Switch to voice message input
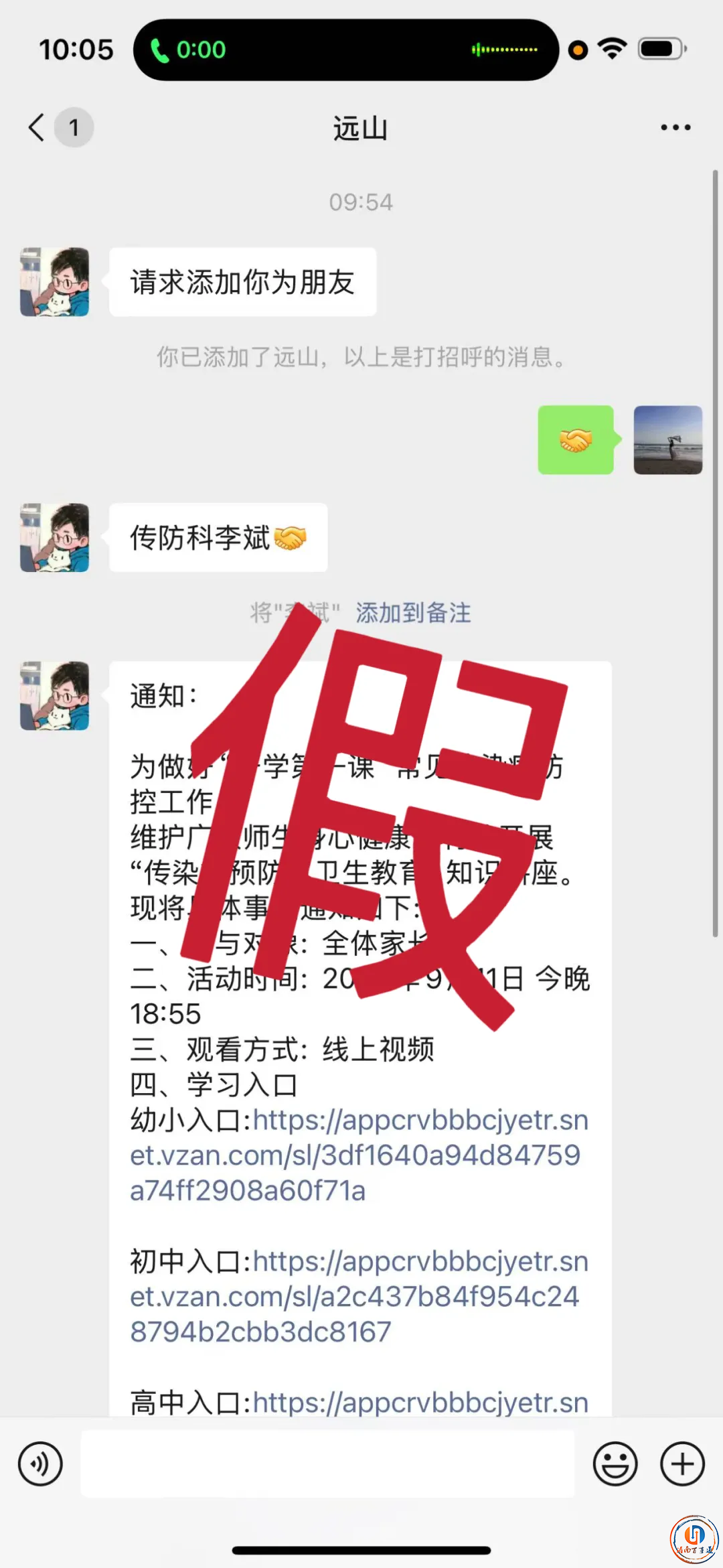This screenshot has height=1568, width=723. [x=40, y=1464]
